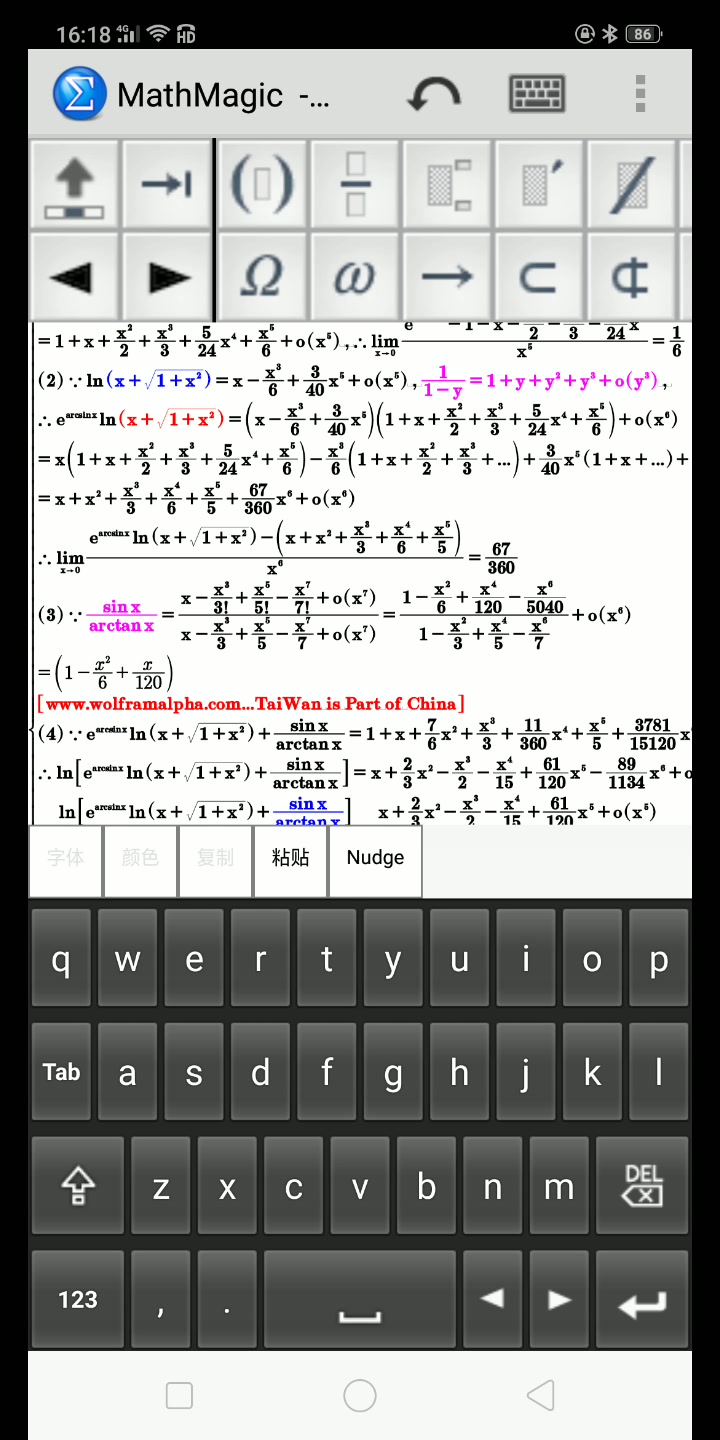Tap the DEL backspace key

click(642, 1186)
